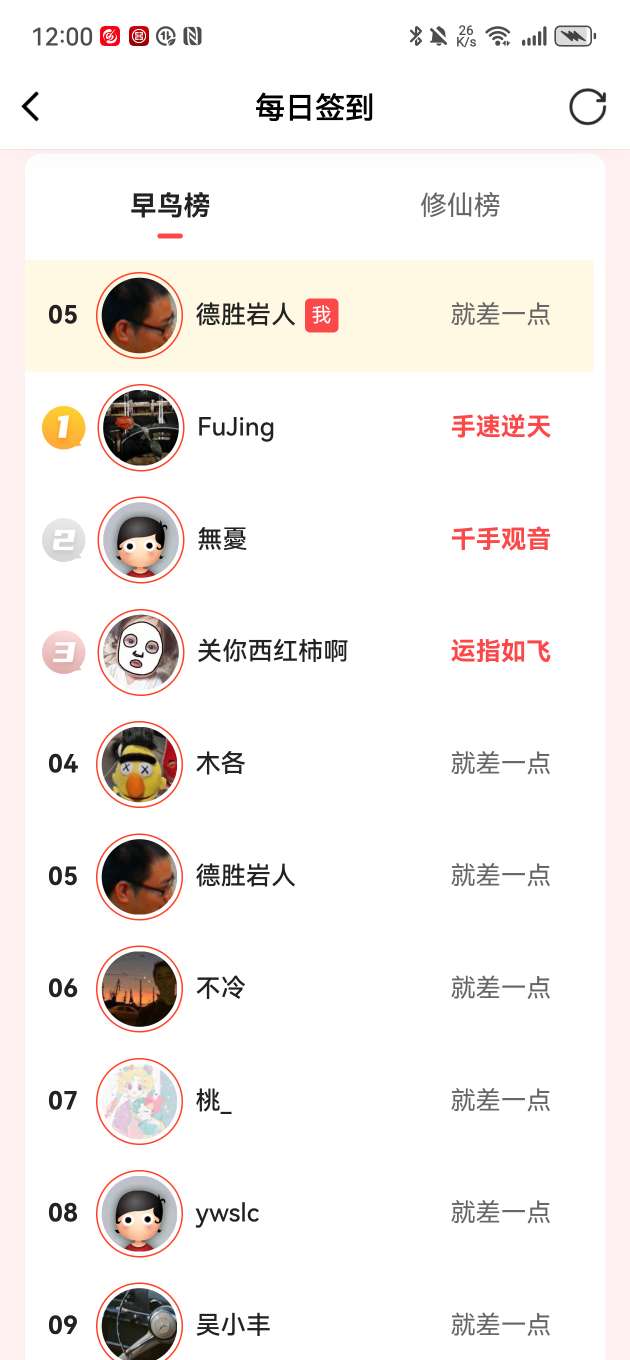Tap the row for user 木各
630x1360 pixels.
tap(309, 764)
